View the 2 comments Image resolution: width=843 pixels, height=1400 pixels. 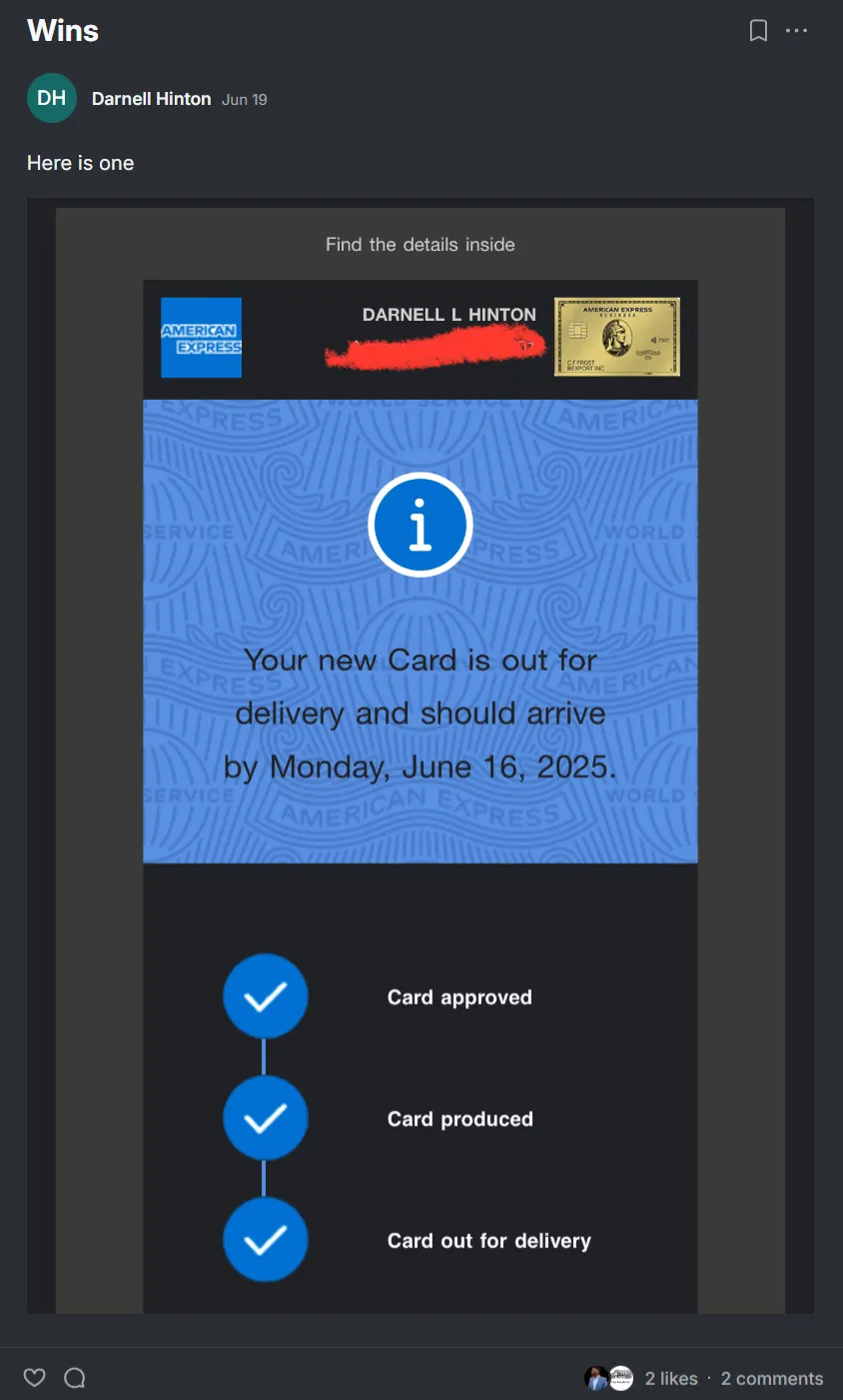(772, 1378)
